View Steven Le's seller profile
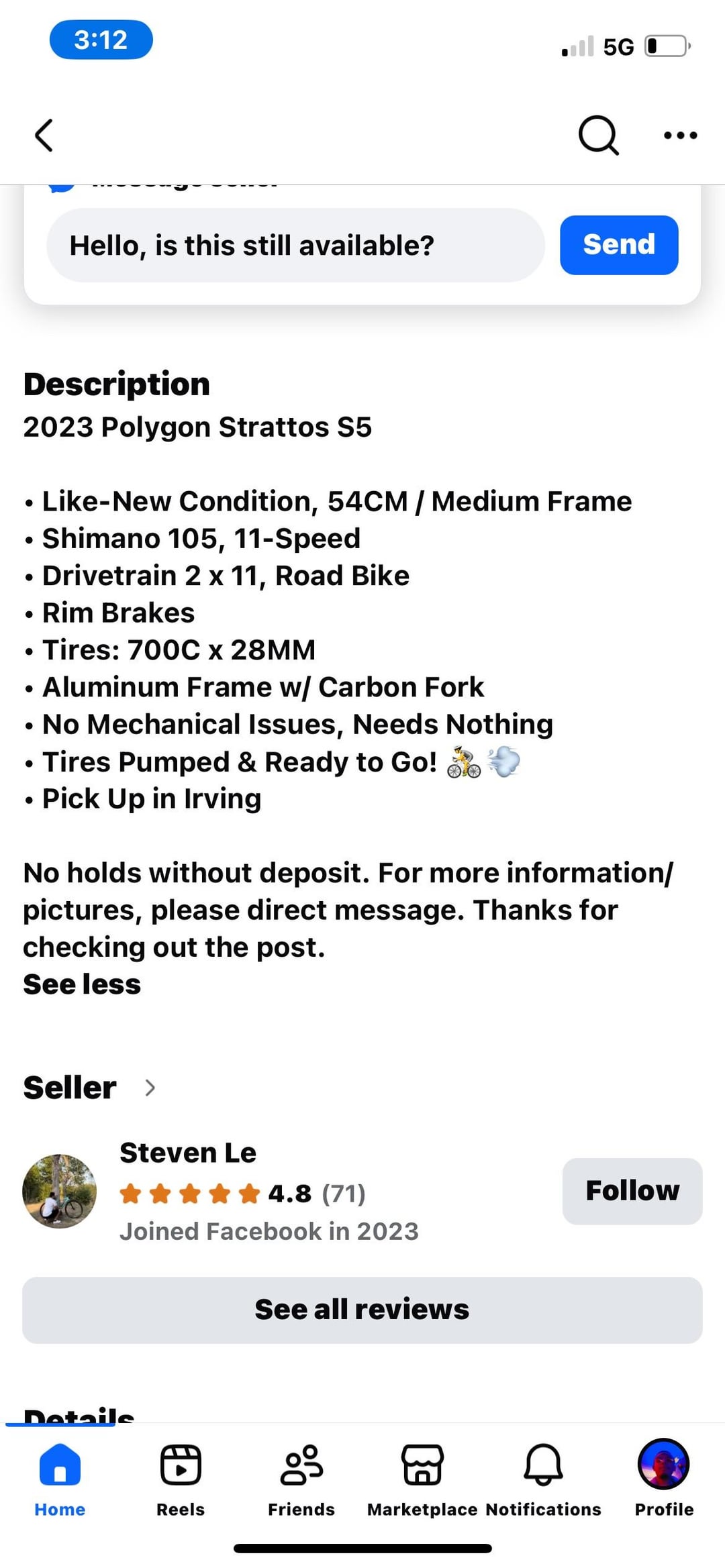725x1568 pixels. click(x=188, y=1153)
